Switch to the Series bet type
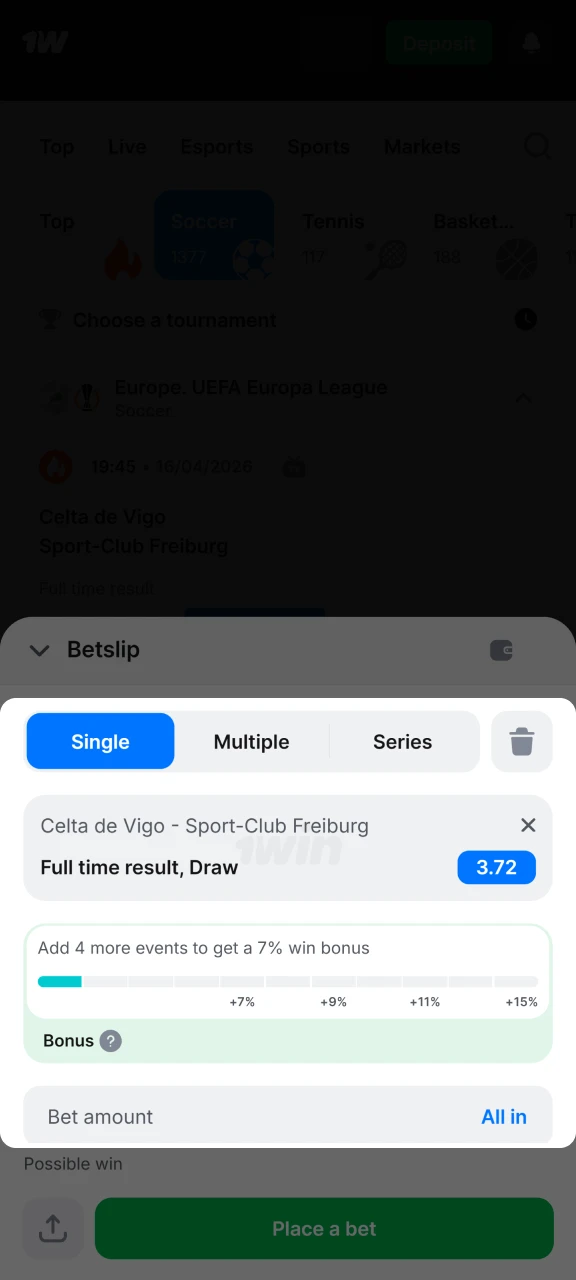 pos(402,741)
